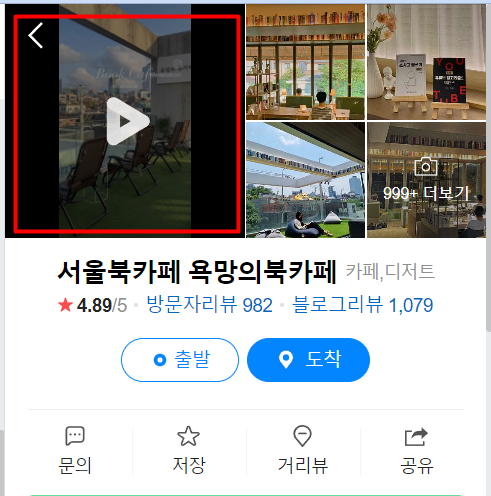
Task: Open the photo of the bookshelf window seating
Action: click(305, 62)
